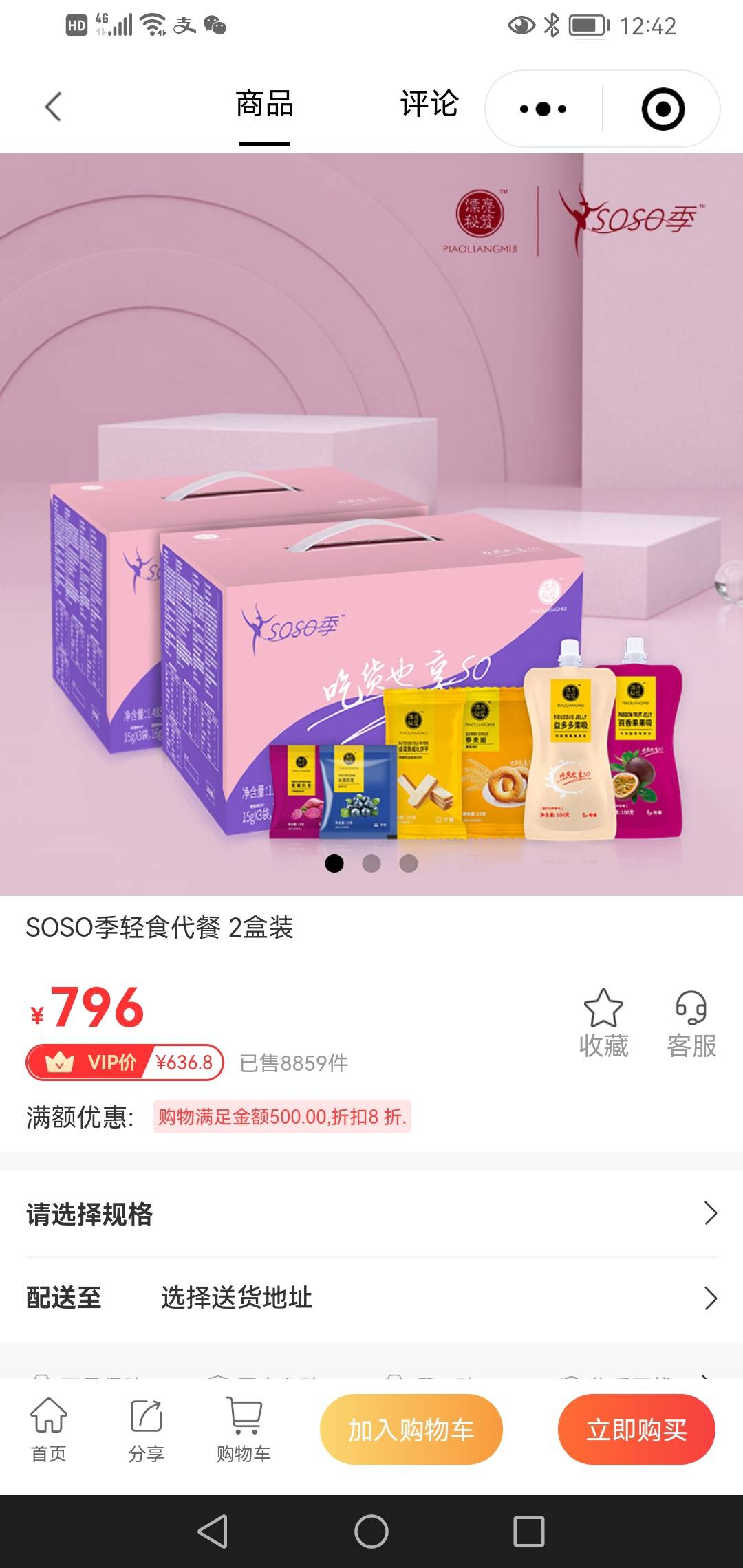The width and height of the screenshot is (743, 1568).
Task: View the SOSO季 product image
Action: [371, 523]
